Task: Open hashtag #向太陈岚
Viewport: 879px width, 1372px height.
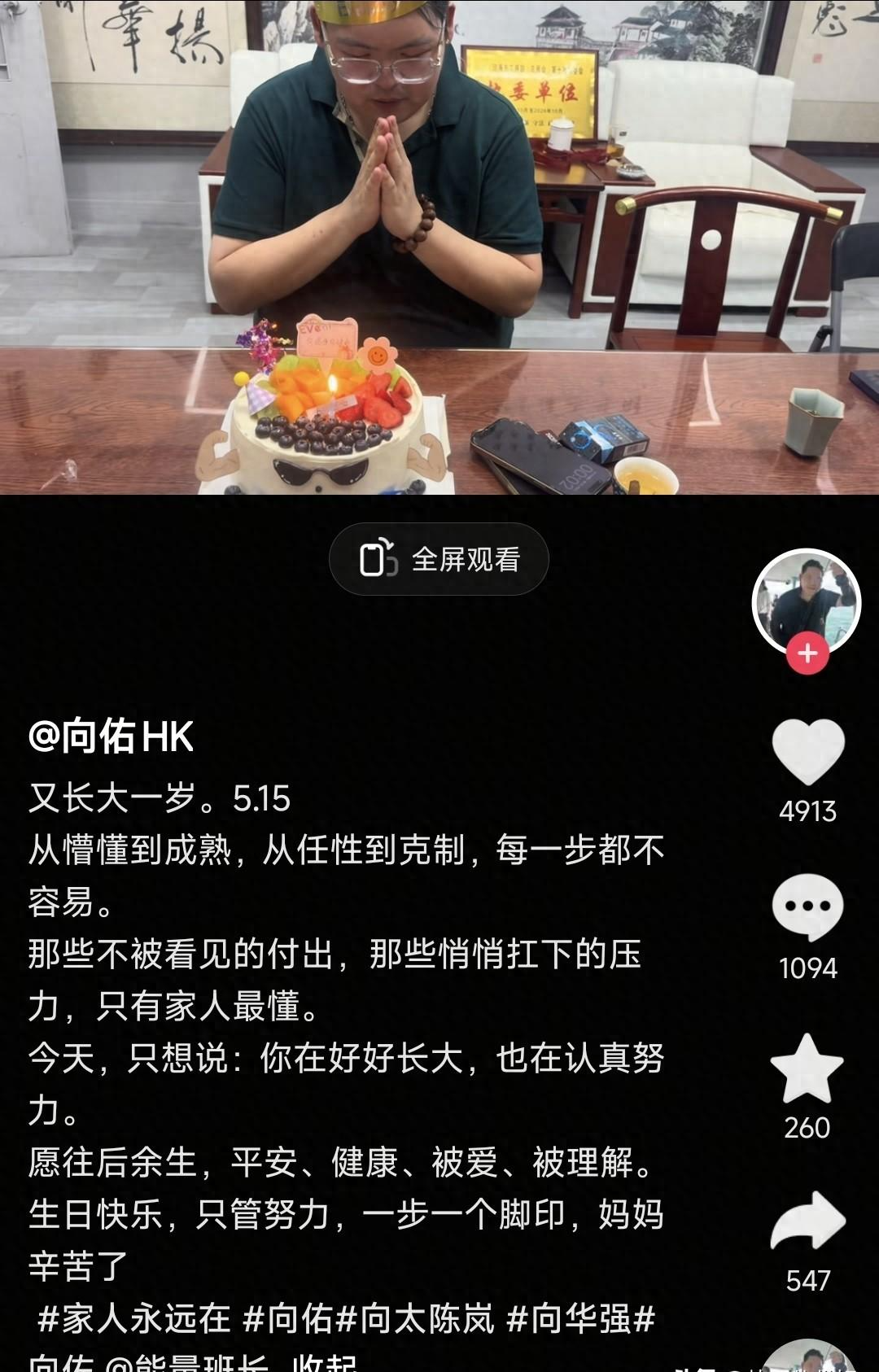Action: [415, 1319]
